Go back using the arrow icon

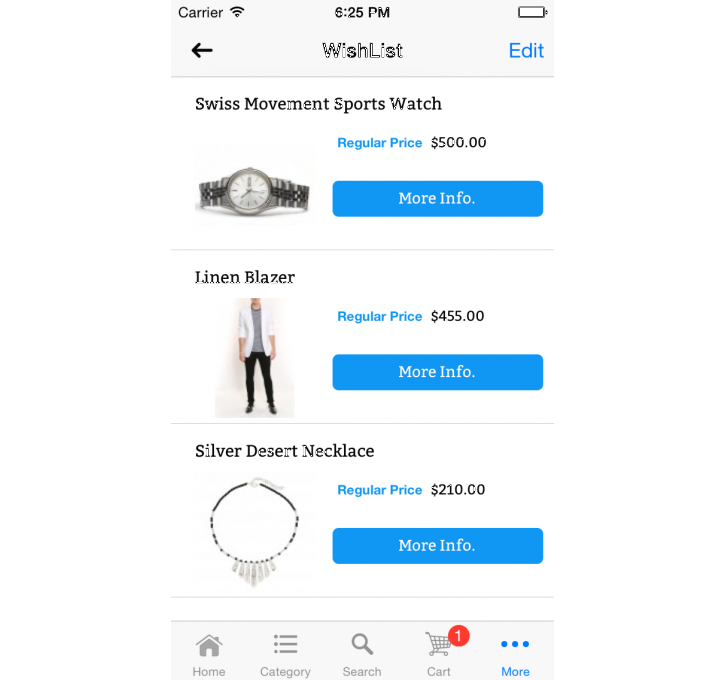click(x=202, y=50)
